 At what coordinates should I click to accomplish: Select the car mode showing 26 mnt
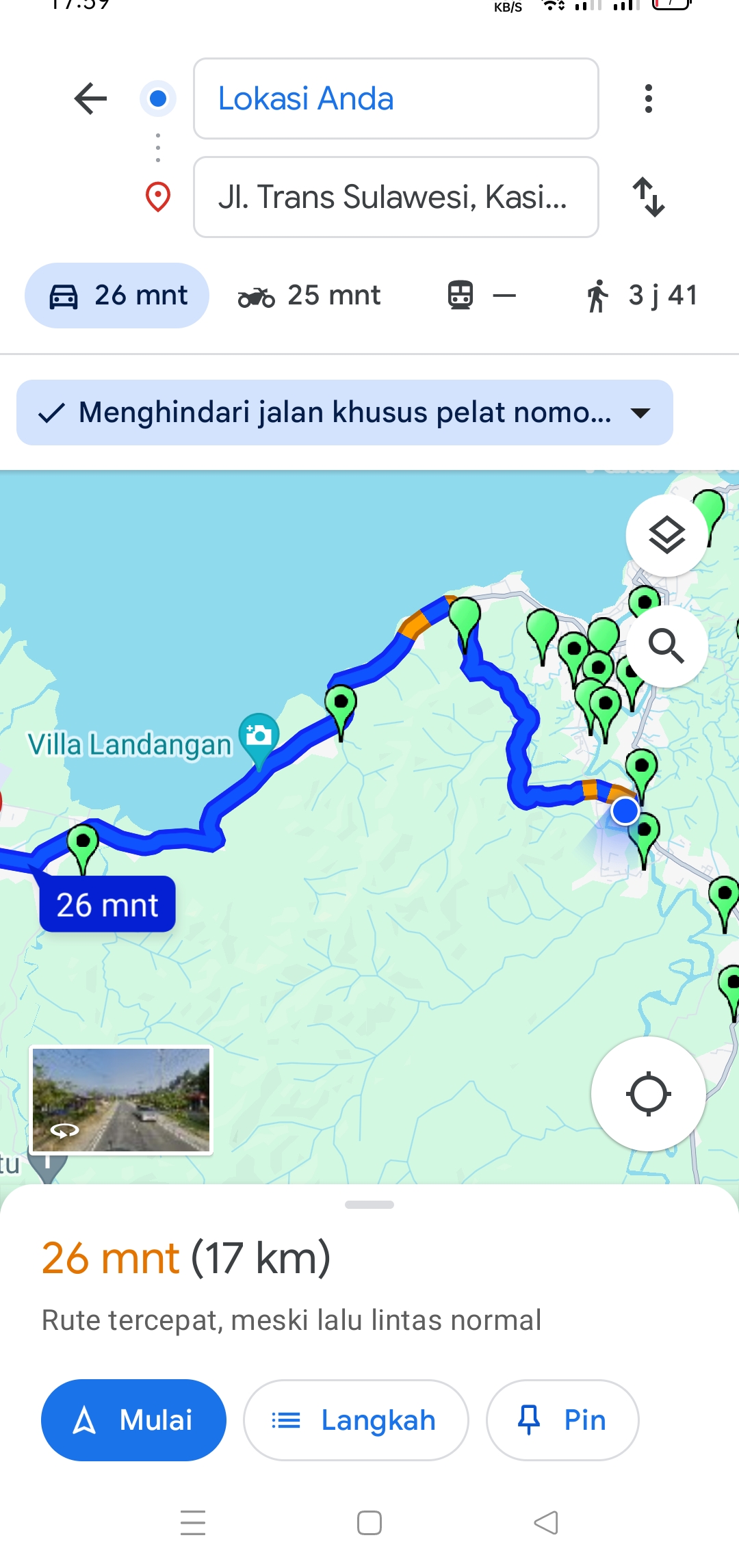117,296
